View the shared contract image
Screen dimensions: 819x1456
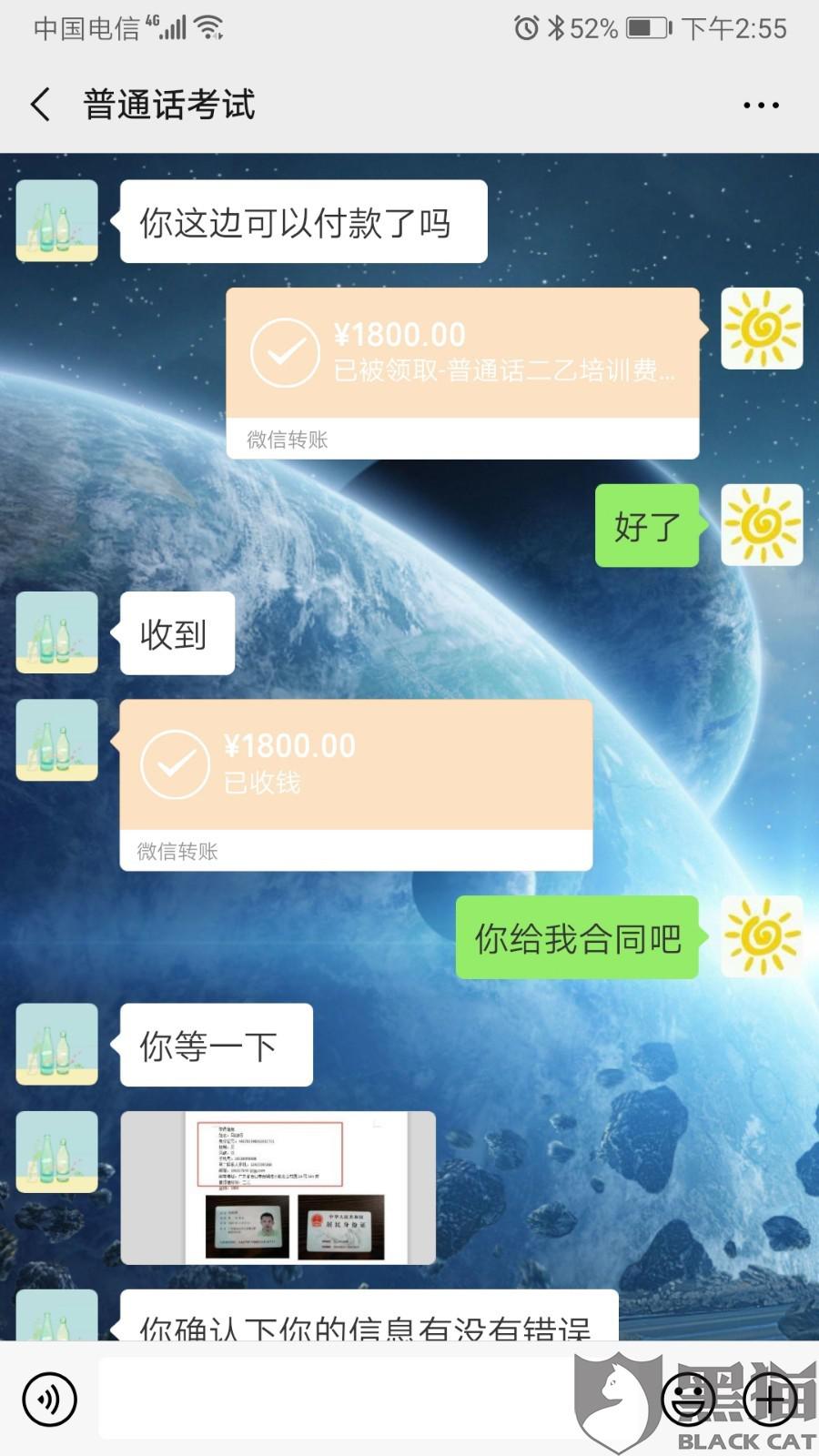point(278,1188)
